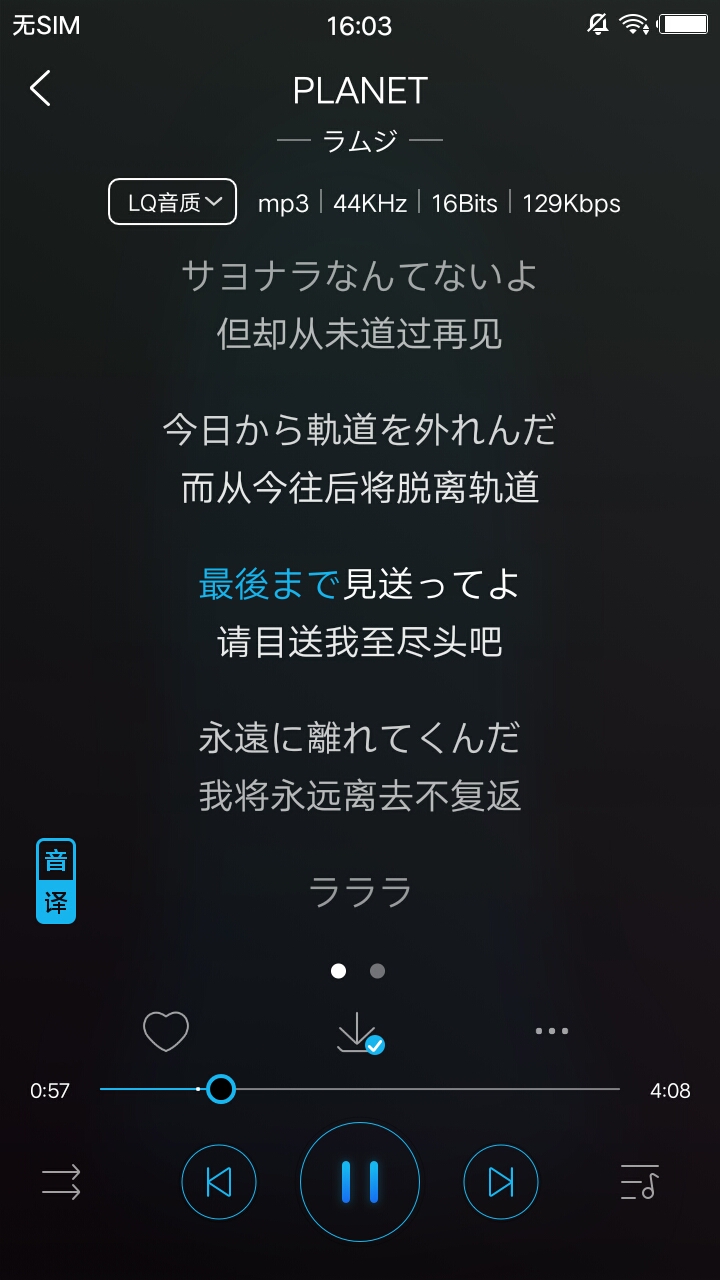Open the playlist queue

coord(639,1183)
